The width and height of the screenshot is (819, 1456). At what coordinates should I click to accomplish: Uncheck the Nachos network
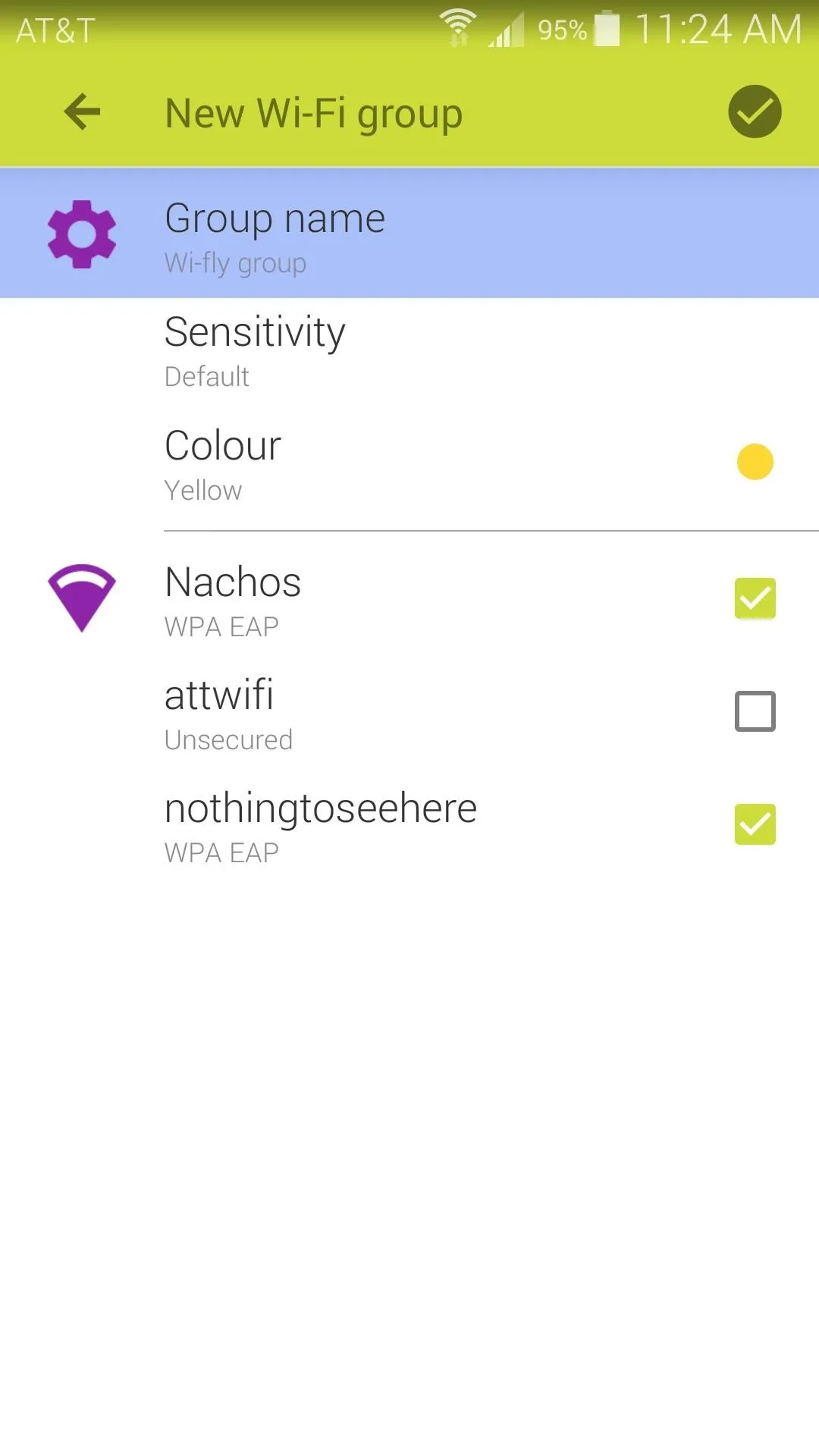(755, 598)
